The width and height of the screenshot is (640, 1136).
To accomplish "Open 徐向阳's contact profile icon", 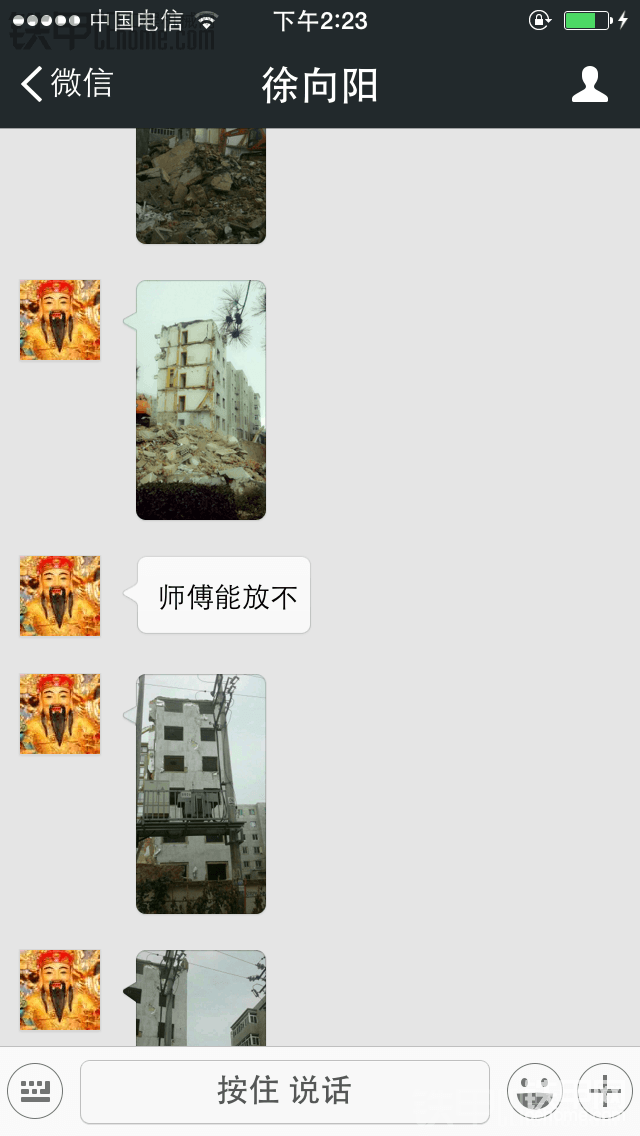I will (x=589, y=85).
